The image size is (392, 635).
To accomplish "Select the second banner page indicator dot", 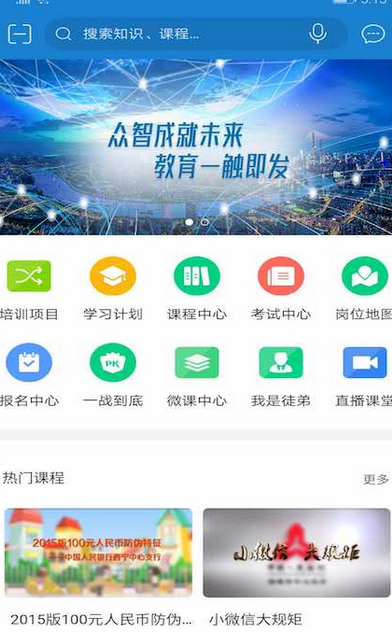I will (x=205, y=222).
